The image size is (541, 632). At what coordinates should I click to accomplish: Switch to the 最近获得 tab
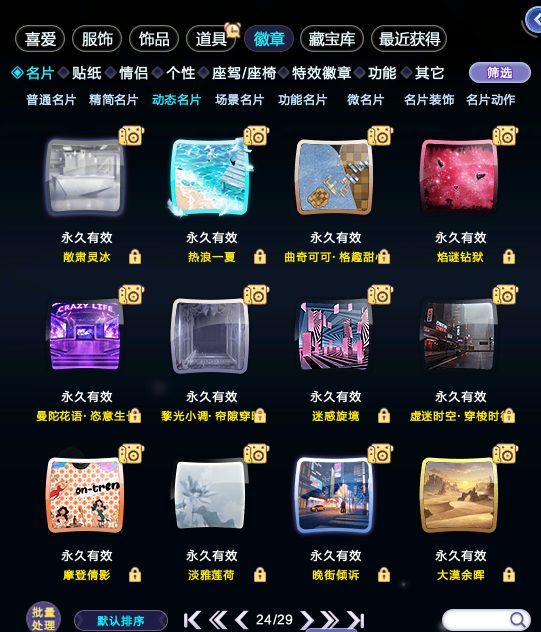pos(409,39)
